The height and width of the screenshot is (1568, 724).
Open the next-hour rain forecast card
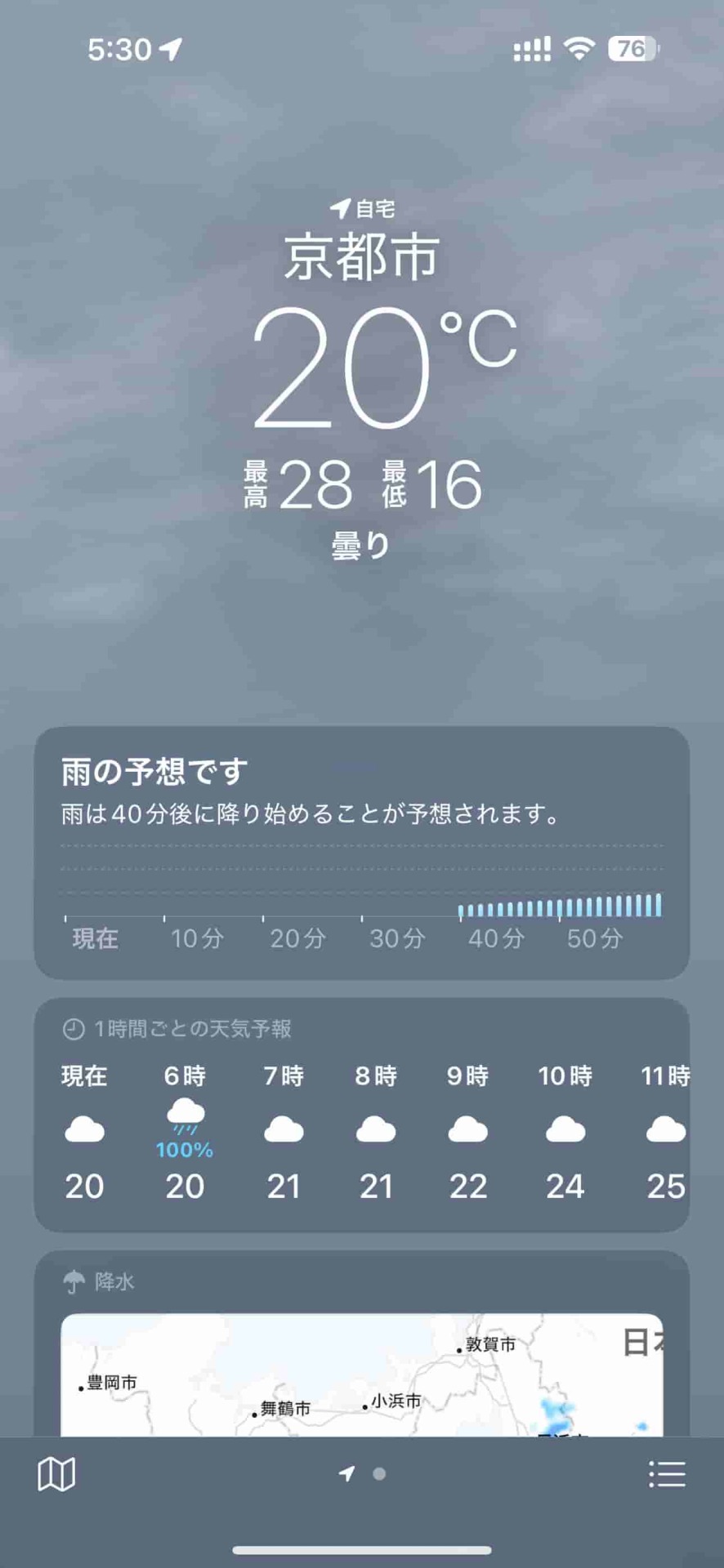coord(361,852)
